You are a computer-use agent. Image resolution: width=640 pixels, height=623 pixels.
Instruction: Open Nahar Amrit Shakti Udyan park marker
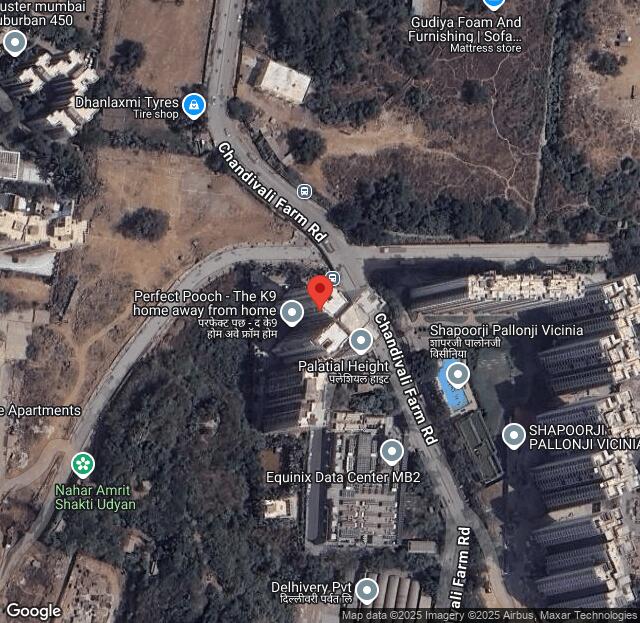click(83, 465)
